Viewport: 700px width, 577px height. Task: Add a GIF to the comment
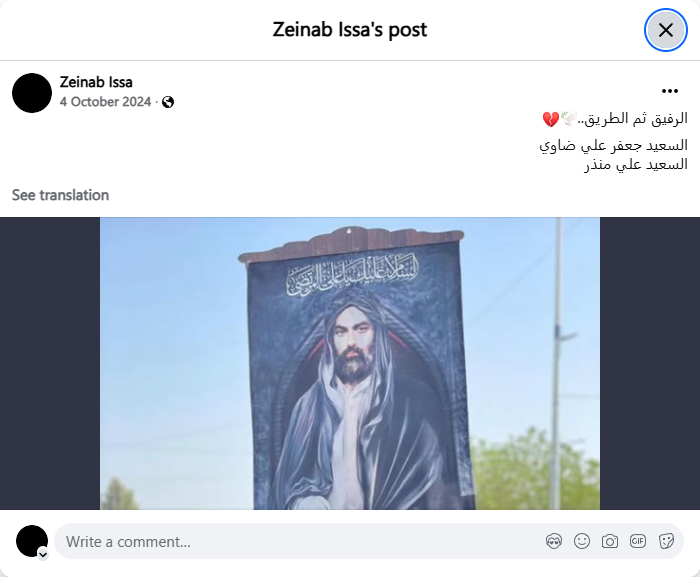(x=638, y=542)
